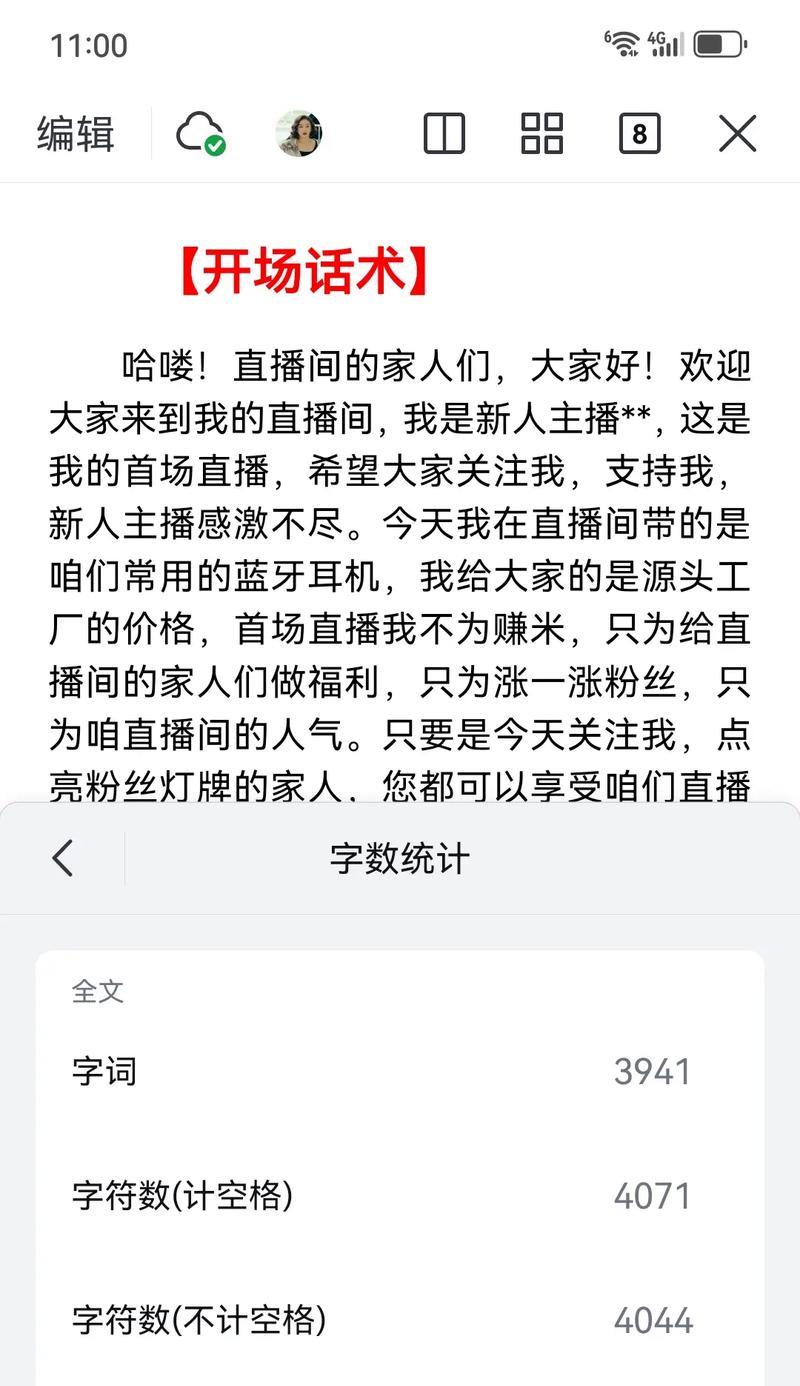Open the cloud sync status icon
The image size is (800, 1386).
pos(199,134)
